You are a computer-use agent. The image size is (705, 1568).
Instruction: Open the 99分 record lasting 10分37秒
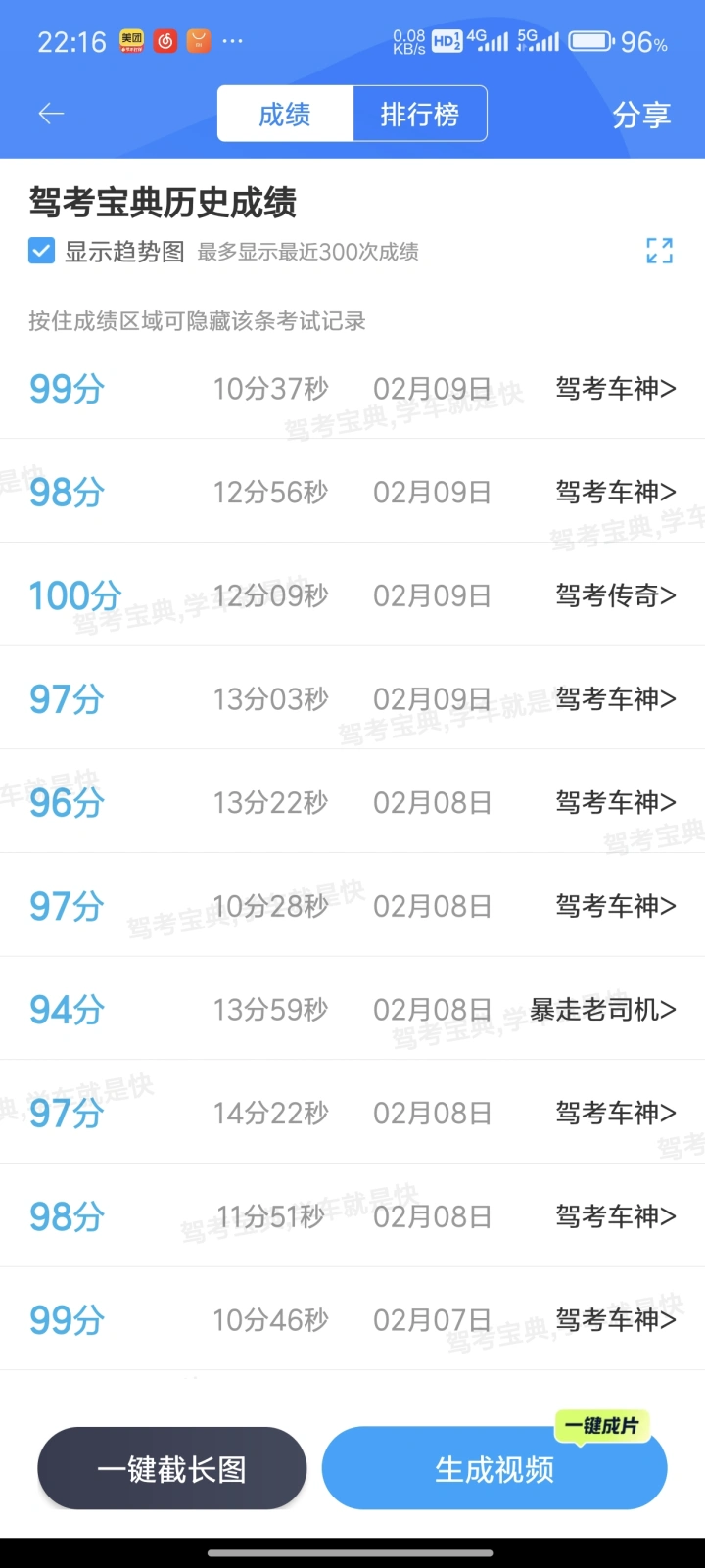[352, 388]
